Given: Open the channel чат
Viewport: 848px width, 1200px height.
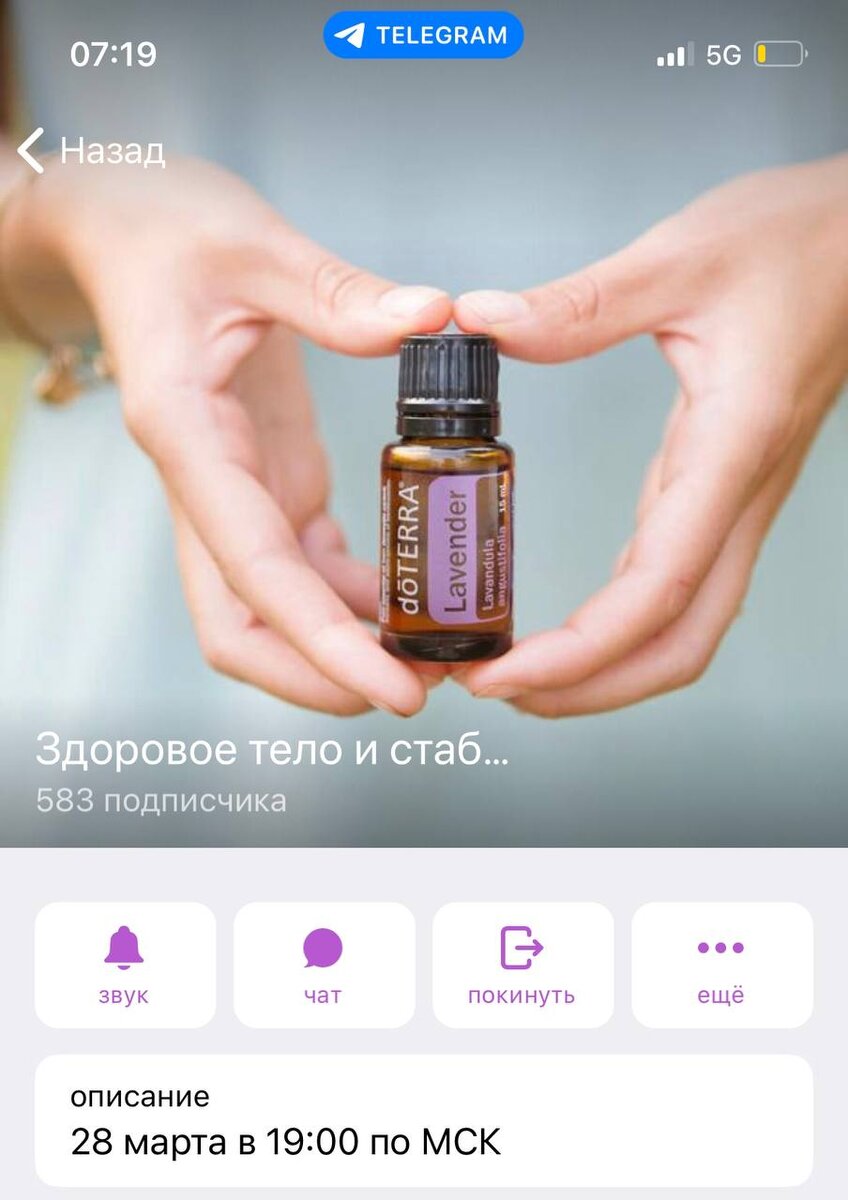Looking at the screenshot, I should (x=323, y=964).
